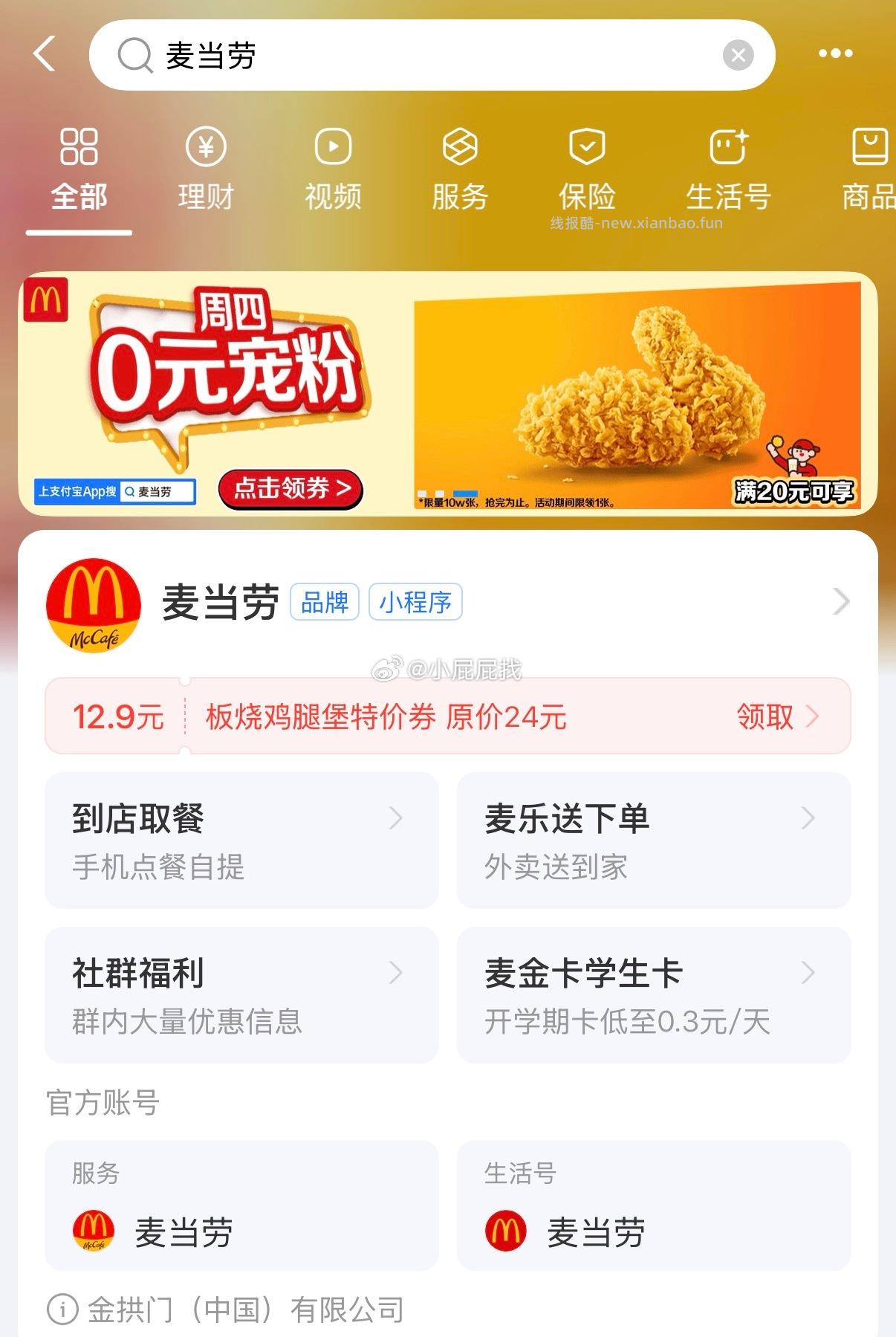Screen dimensions: 896x1337
Task: Switch to the 生活号 tab
Action: tap(728, 169)
